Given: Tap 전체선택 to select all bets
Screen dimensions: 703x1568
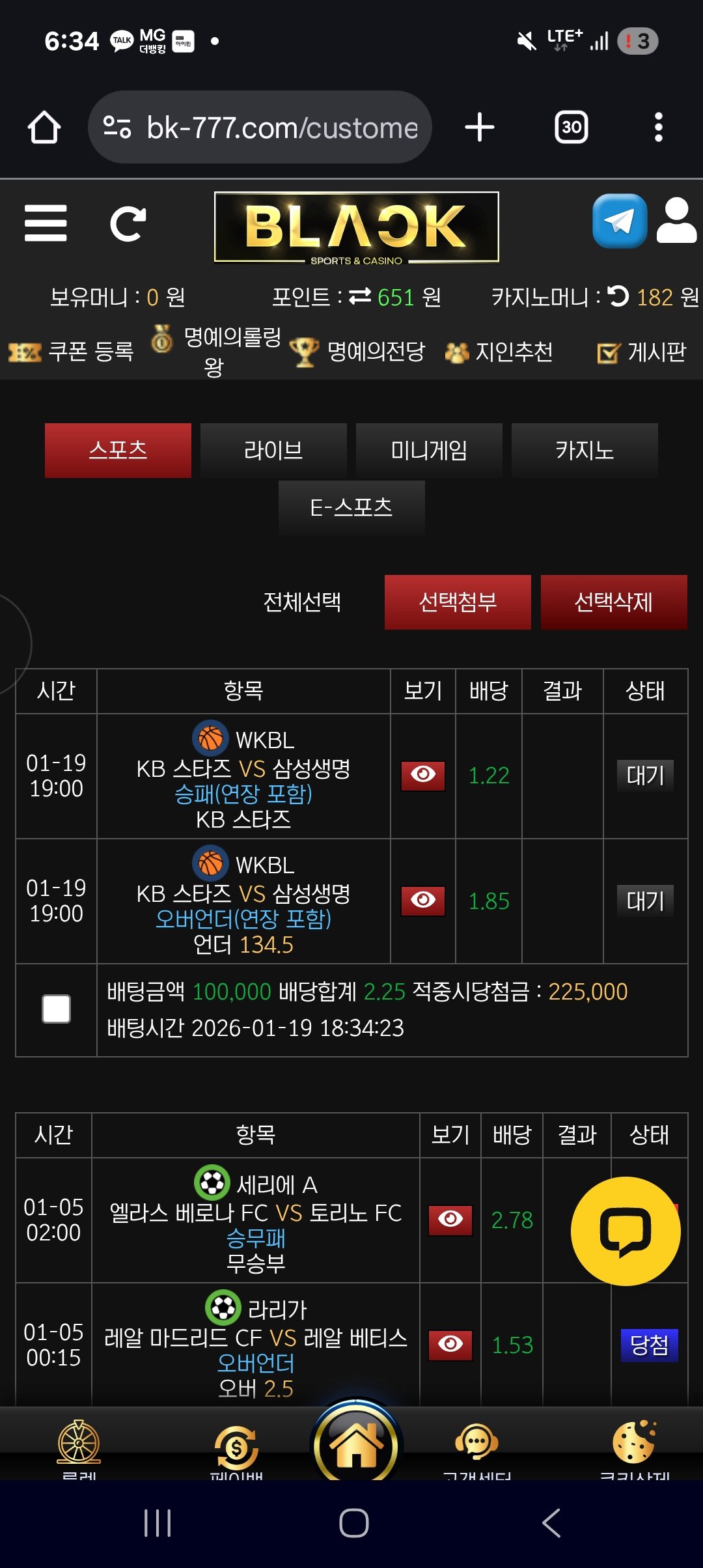Looking at the screenshot, I should [302, 602].
